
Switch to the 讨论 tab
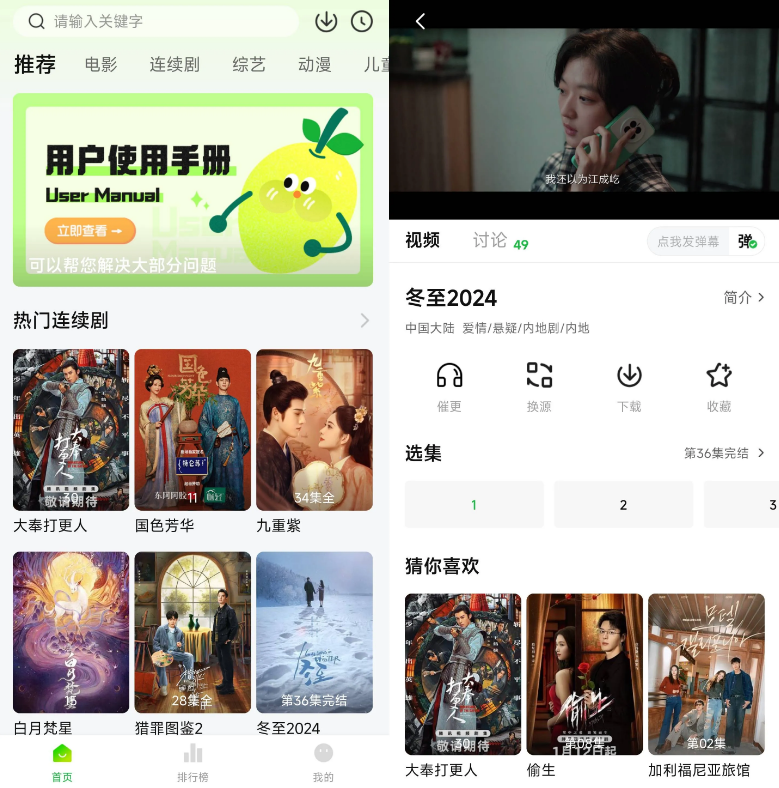[490, 240]
